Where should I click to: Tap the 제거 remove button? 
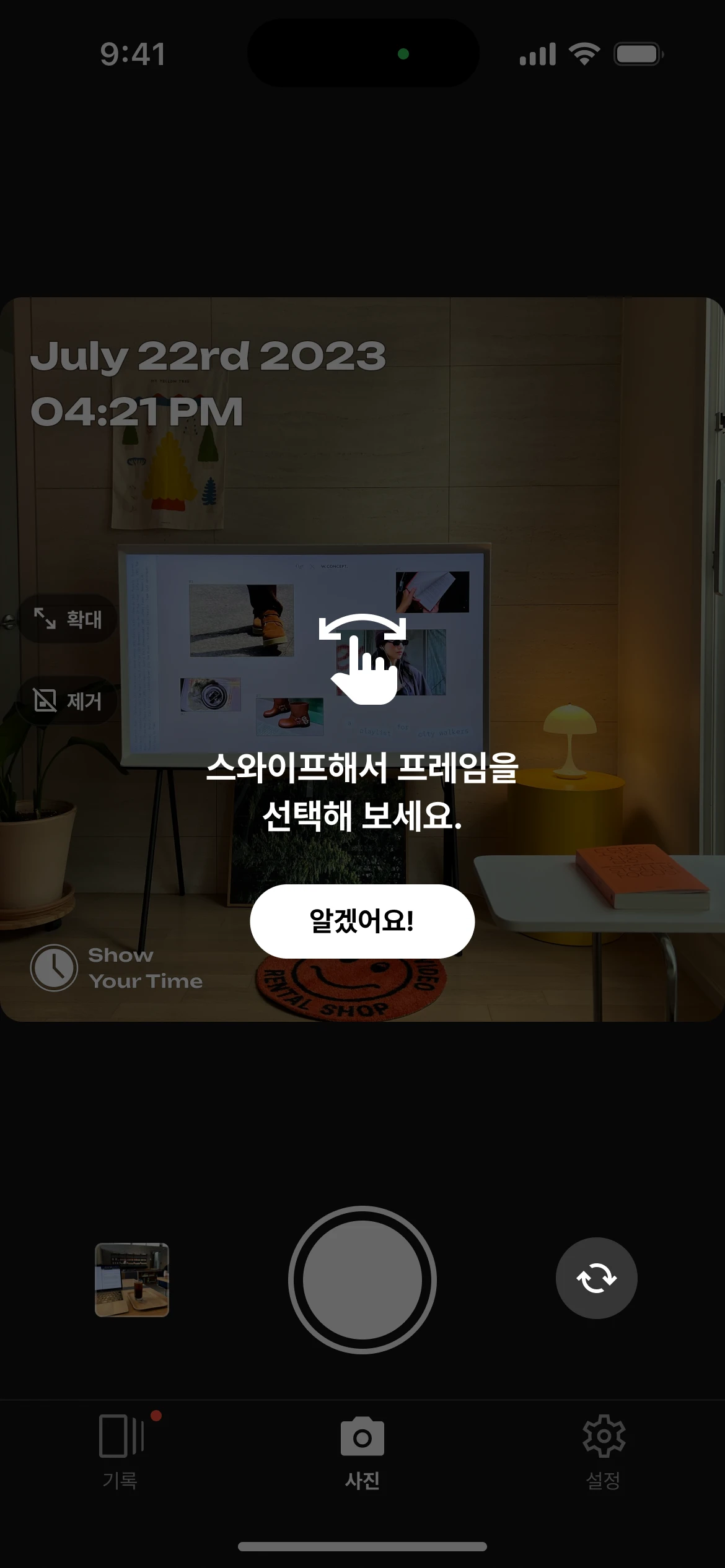(68, 700)
